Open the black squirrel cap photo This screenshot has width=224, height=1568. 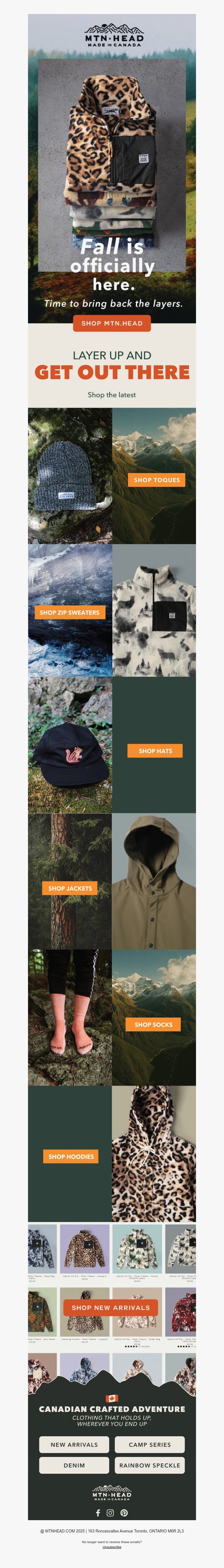point(70,745)
